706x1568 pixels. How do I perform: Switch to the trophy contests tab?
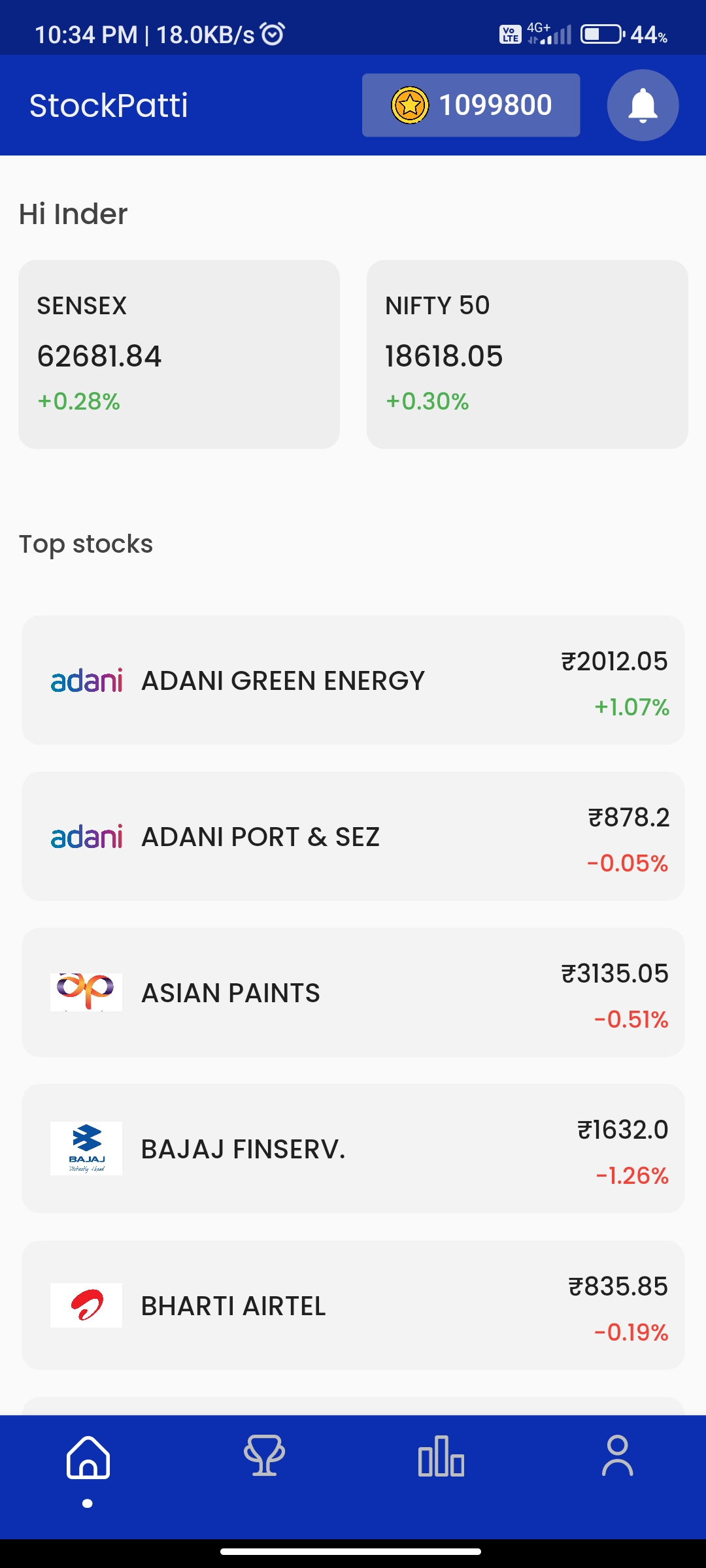(265, 1456)
